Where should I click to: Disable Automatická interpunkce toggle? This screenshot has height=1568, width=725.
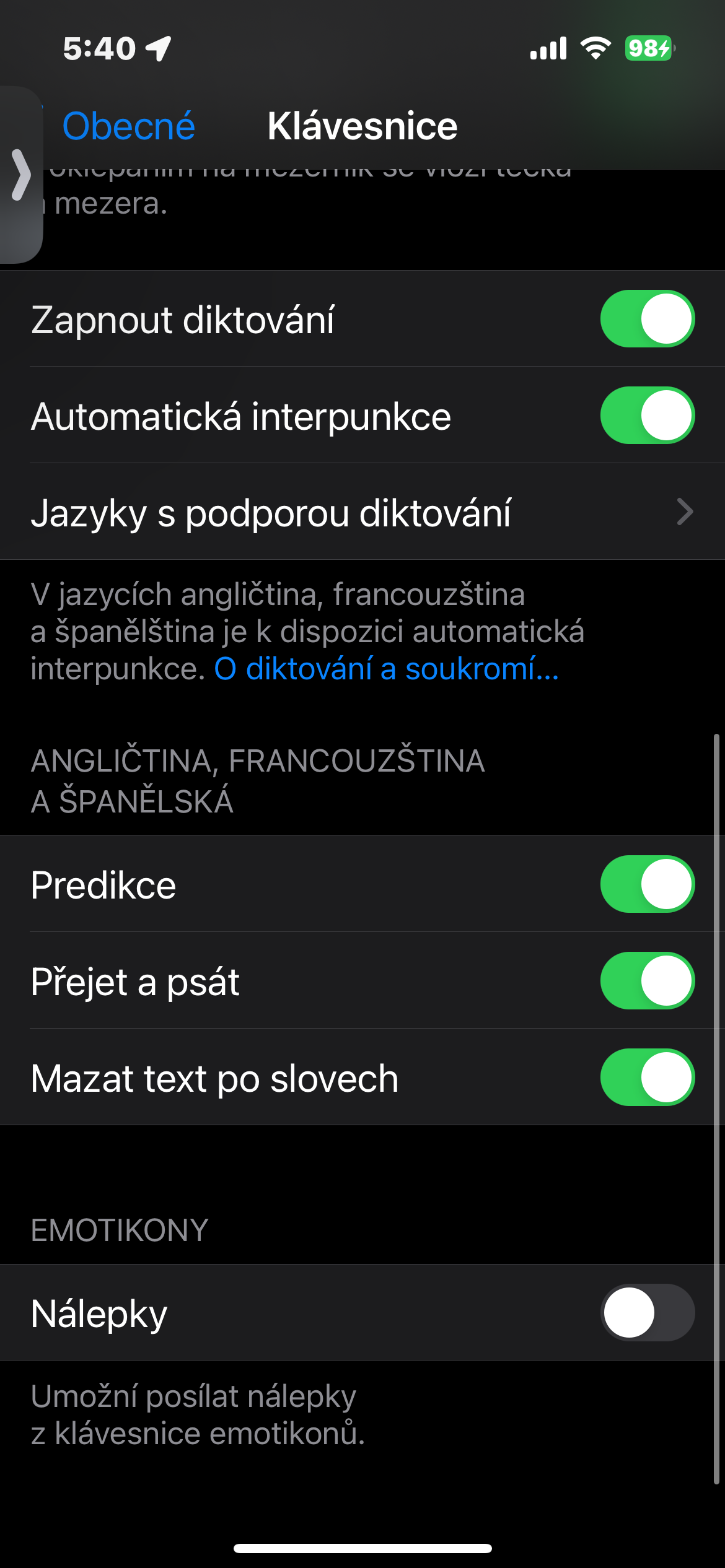pos(647,416)
